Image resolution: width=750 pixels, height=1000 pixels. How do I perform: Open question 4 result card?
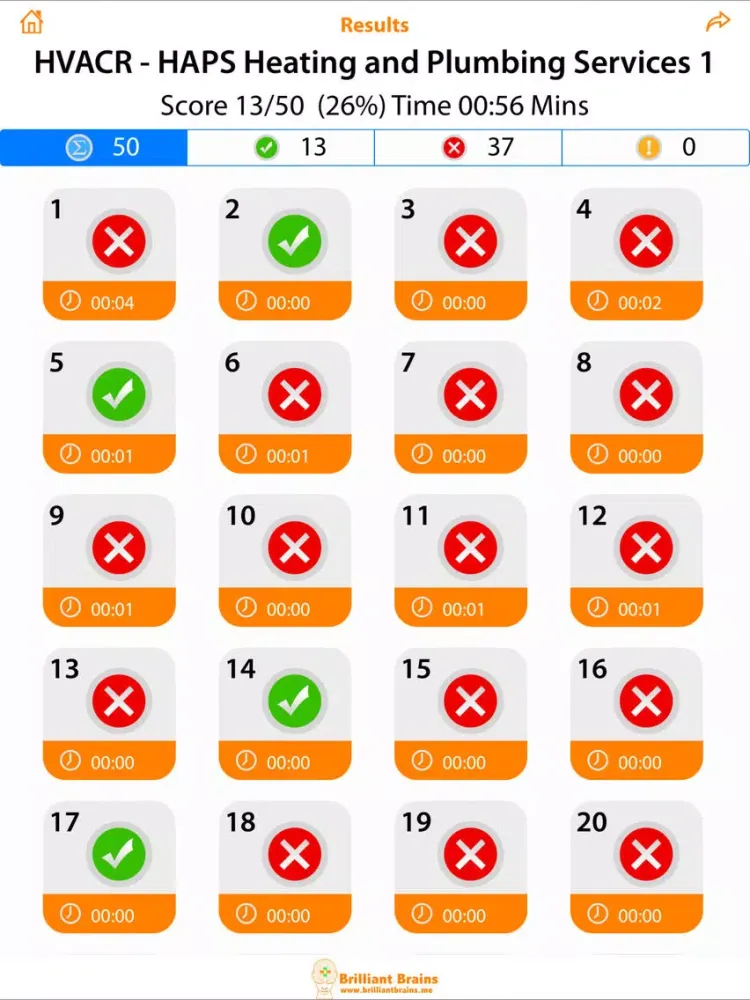636,254
